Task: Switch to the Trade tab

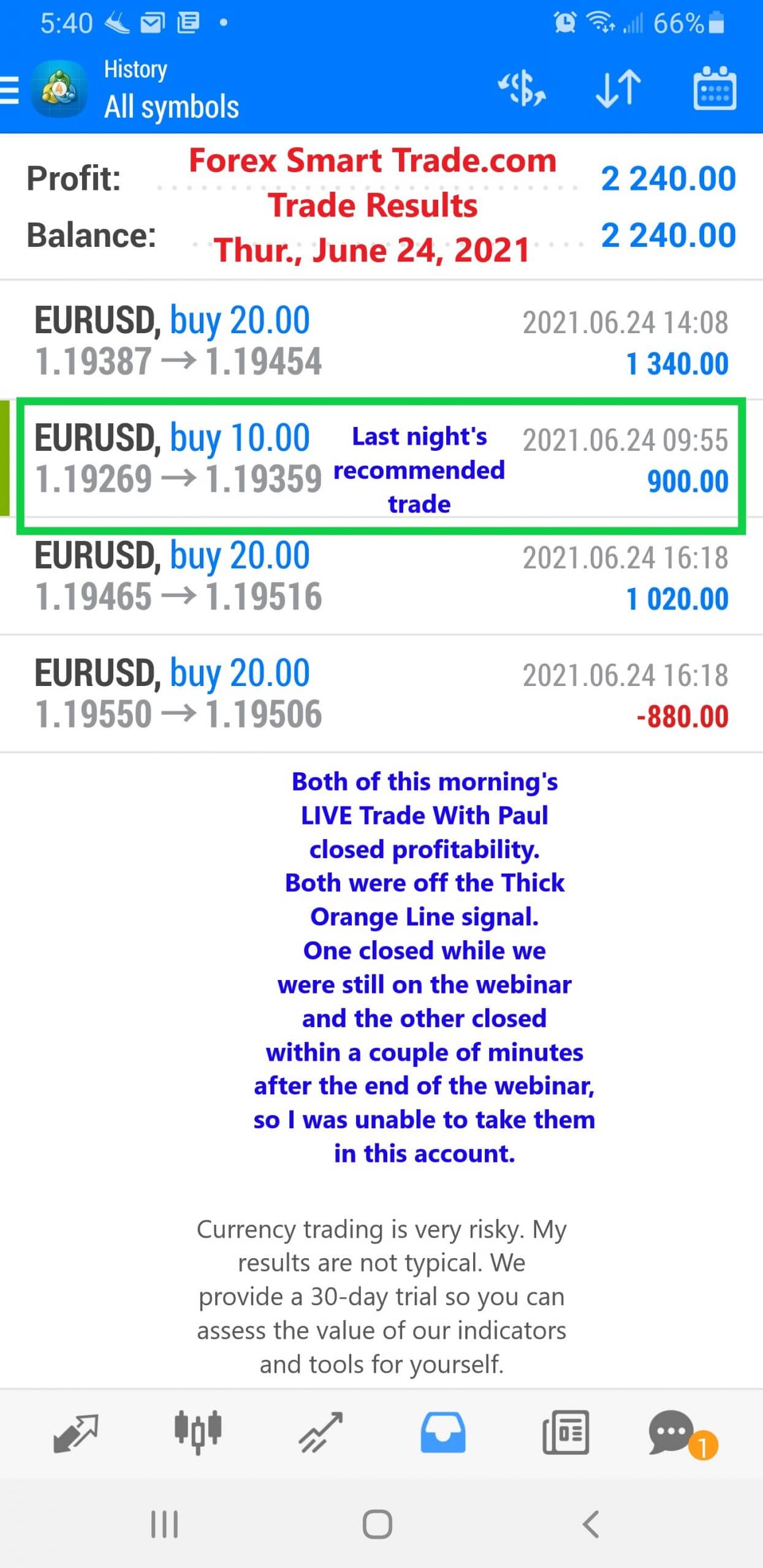Action: [x=320, y=1433]
